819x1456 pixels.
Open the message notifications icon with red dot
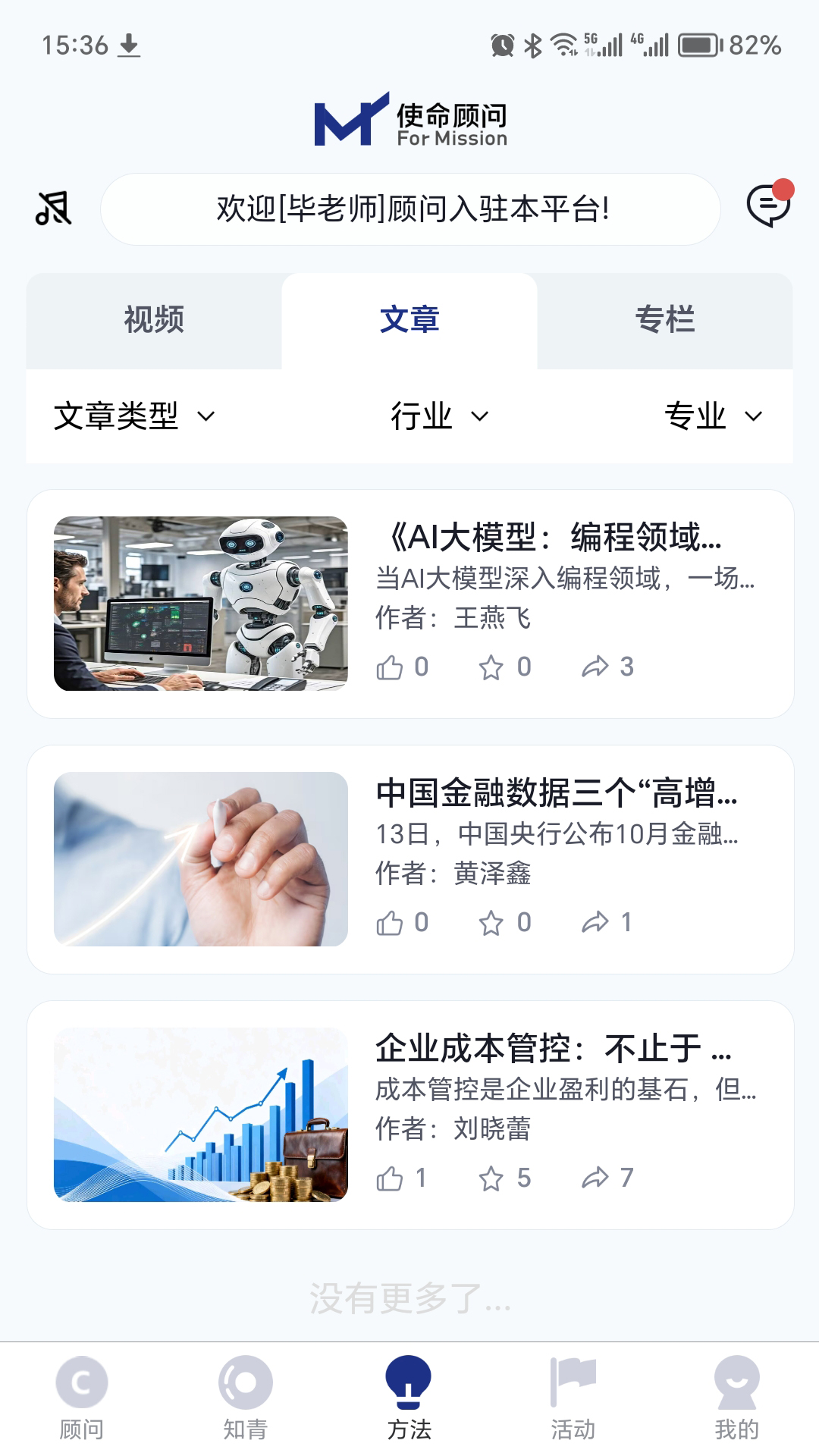(767, 207)
